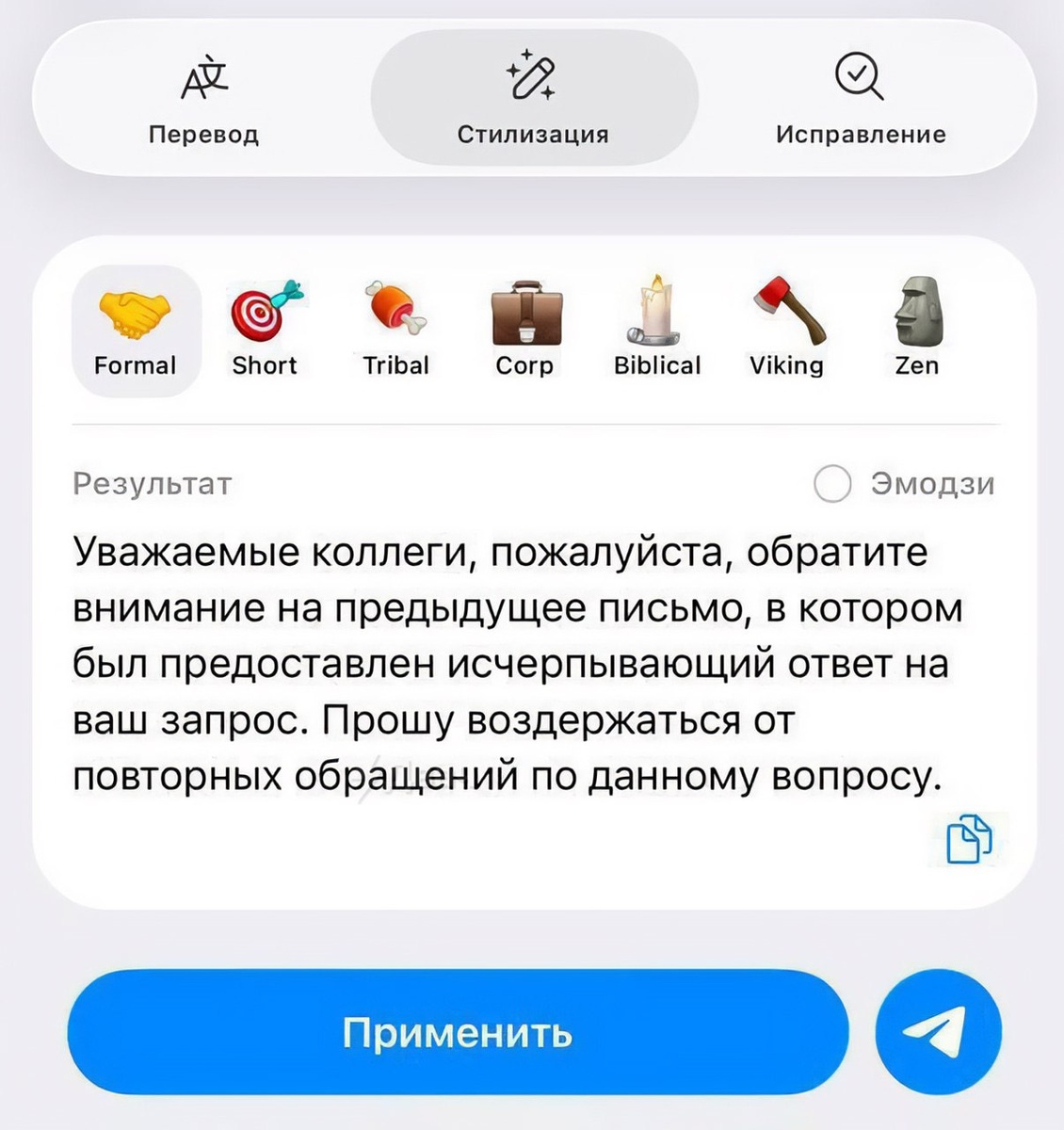The width and height of the screenshot is (1064, 1130).
Task: Tap the copy result icon below the text
Action: (x=967, y=839)
